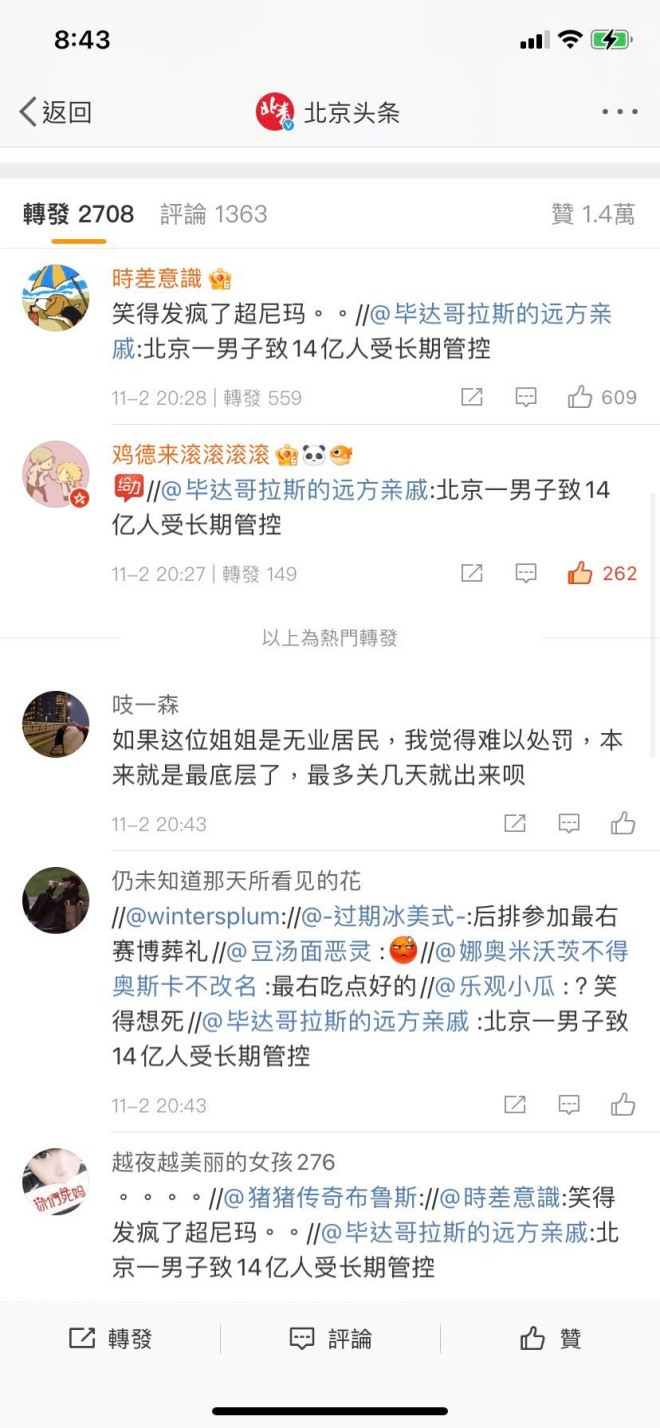Comment on 時差意識's repost
This screenshot has height=1428, width=660.
[x=526, y=398]
